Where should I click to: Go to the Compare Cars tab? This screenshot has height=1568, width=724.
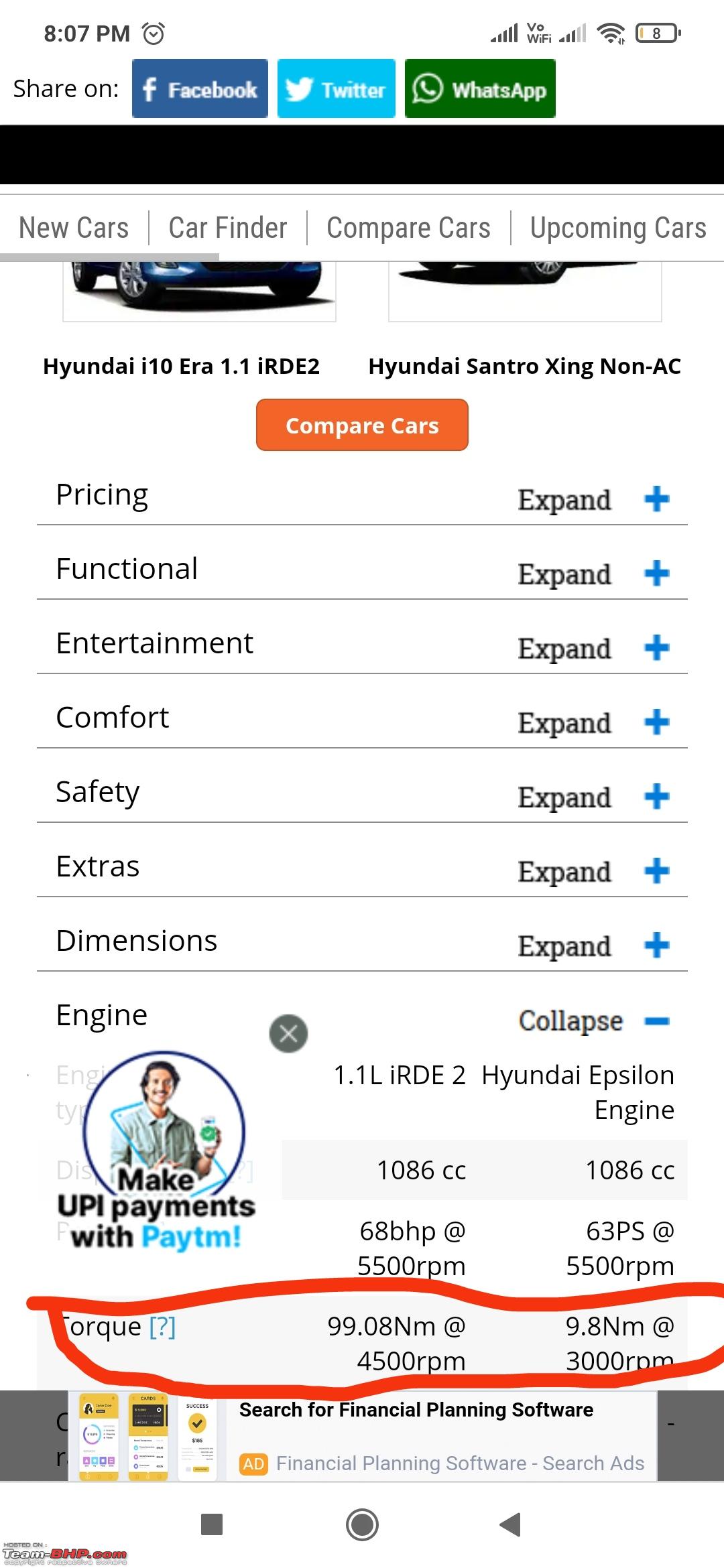[x=409, y=228]
